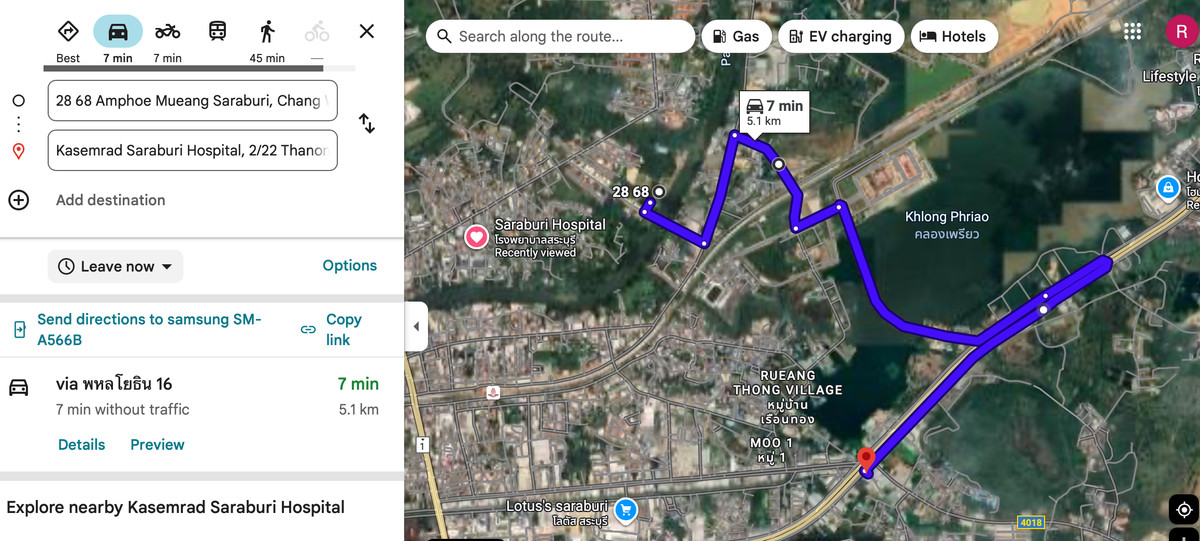This screenshot has height=541, width=1200.
Task: Open Details for route via พหลโยธิน 16
Action: click(81, 445)
